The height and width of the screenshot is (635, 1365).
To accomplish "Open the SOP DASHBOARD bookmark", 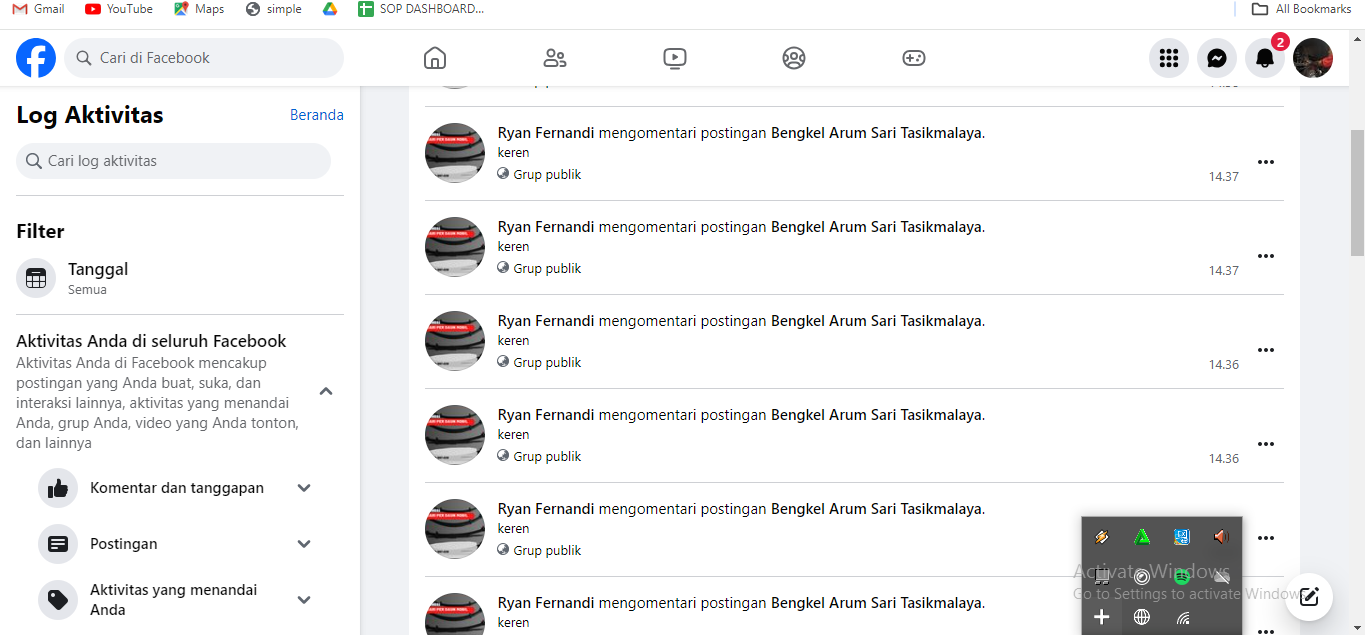I will point(421,9).
